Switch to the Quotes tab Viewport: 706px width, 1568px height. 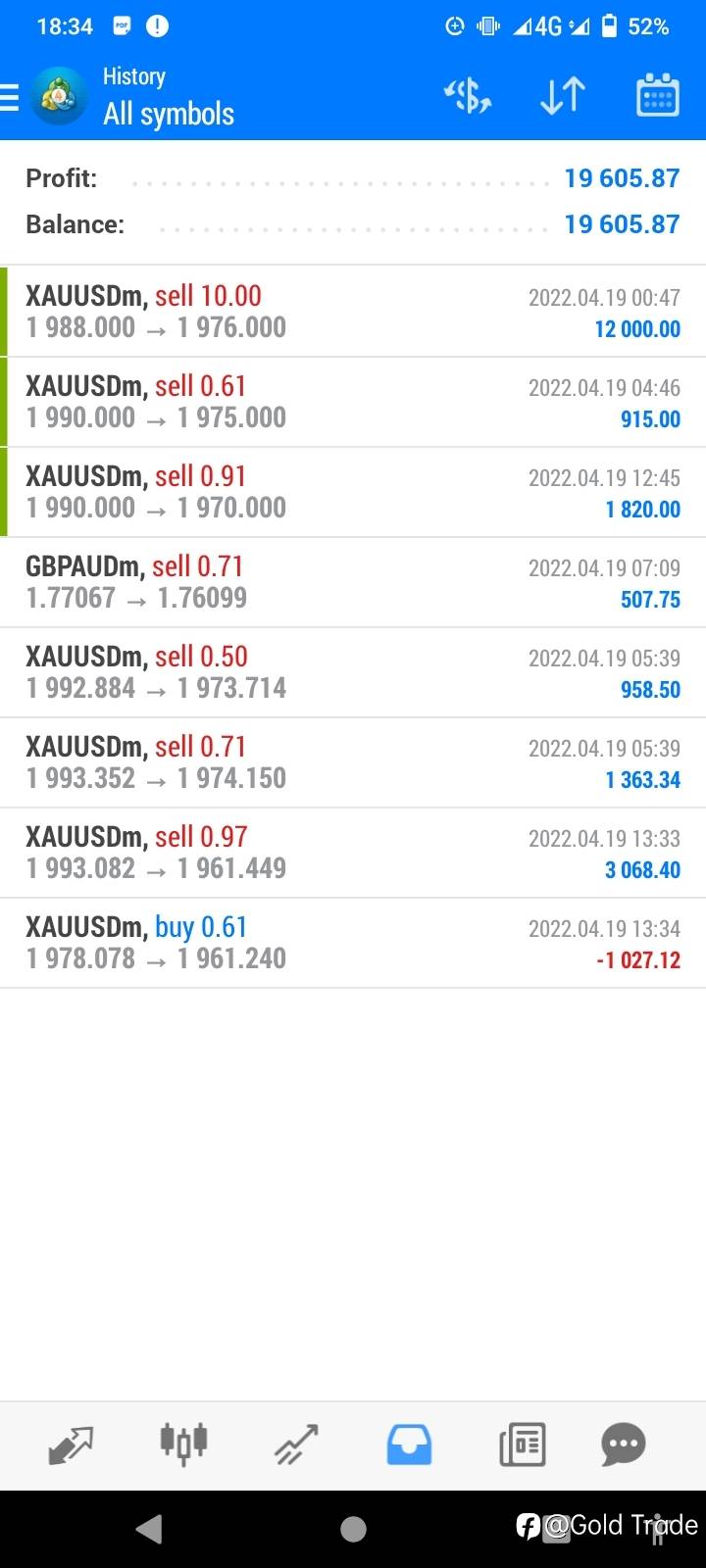(x=71, y=1445)
